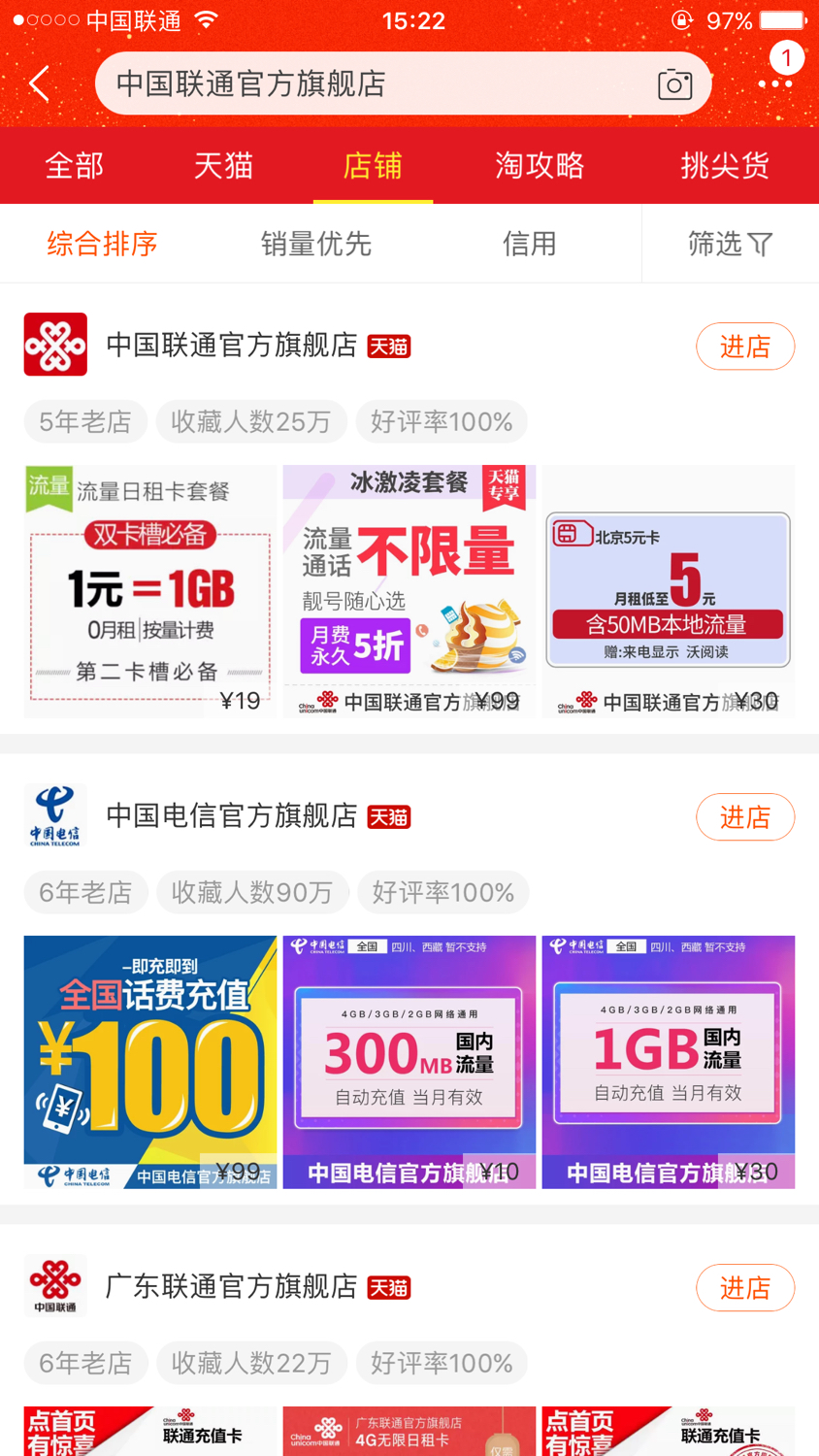This screenshot has width=819, height=1456.
Task: Tap the China Unicom store logo
Action: 55,345
